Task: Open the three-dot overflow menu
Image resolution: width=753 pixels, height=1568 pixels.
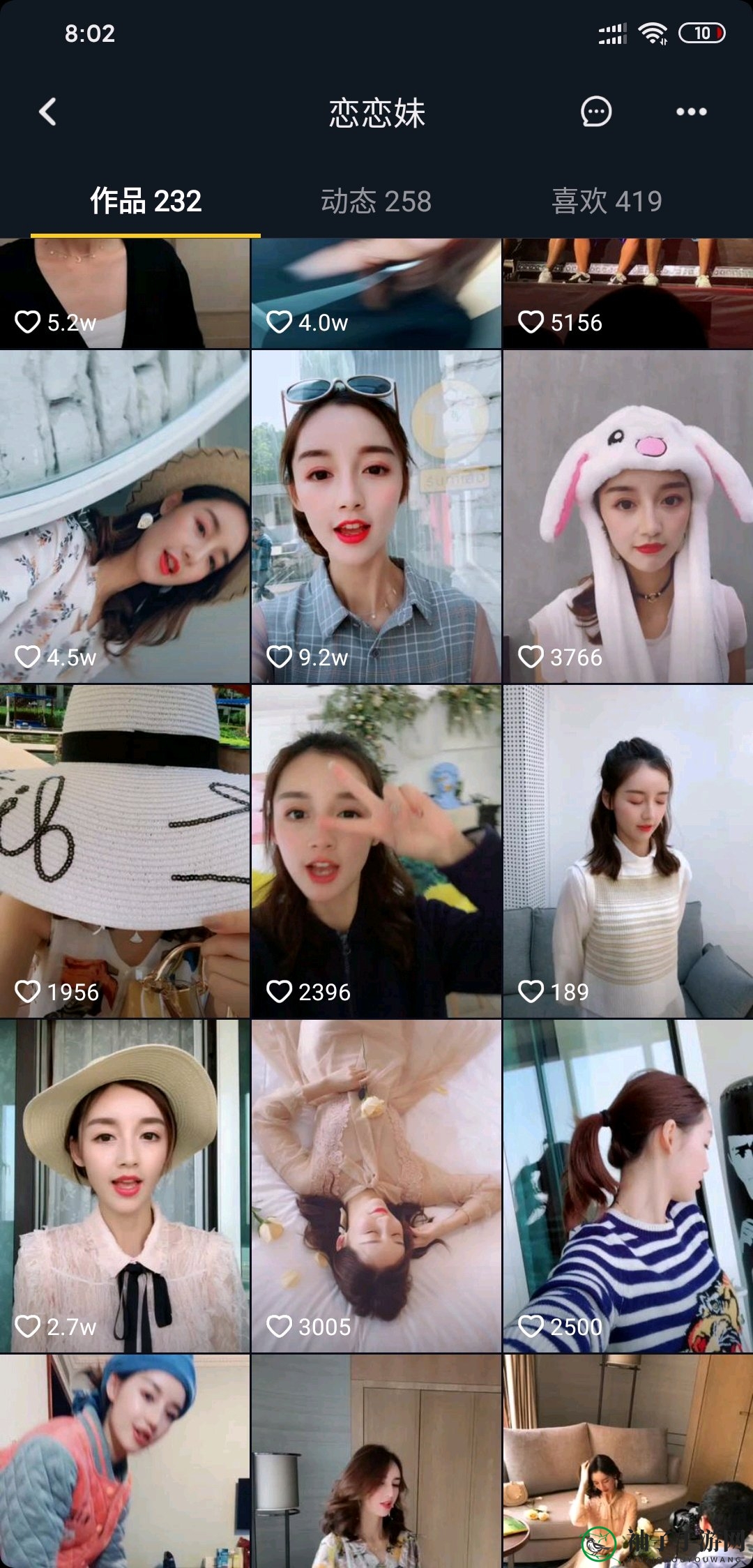Action: 691,112
